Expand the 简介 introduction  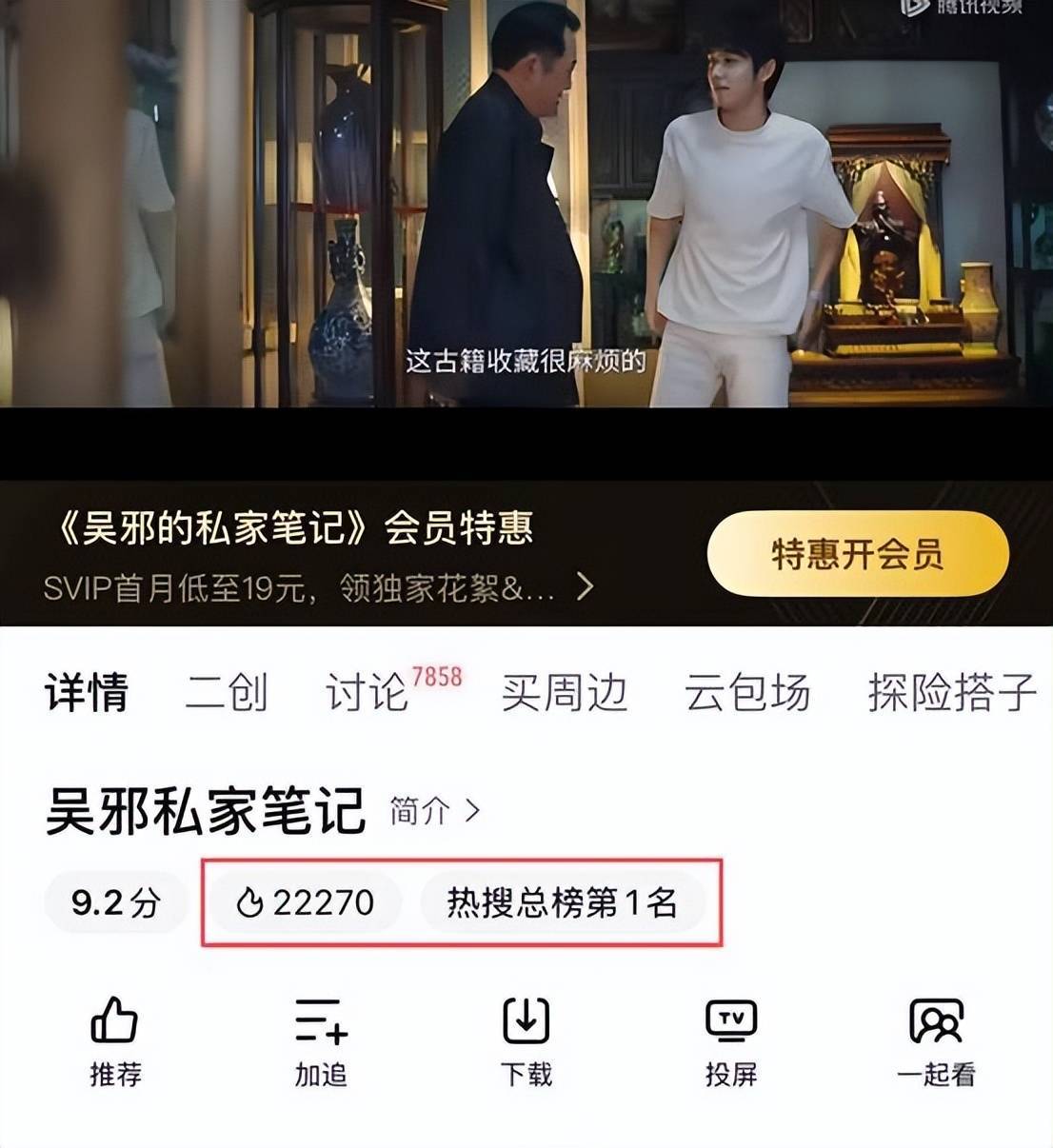point(435,811)
